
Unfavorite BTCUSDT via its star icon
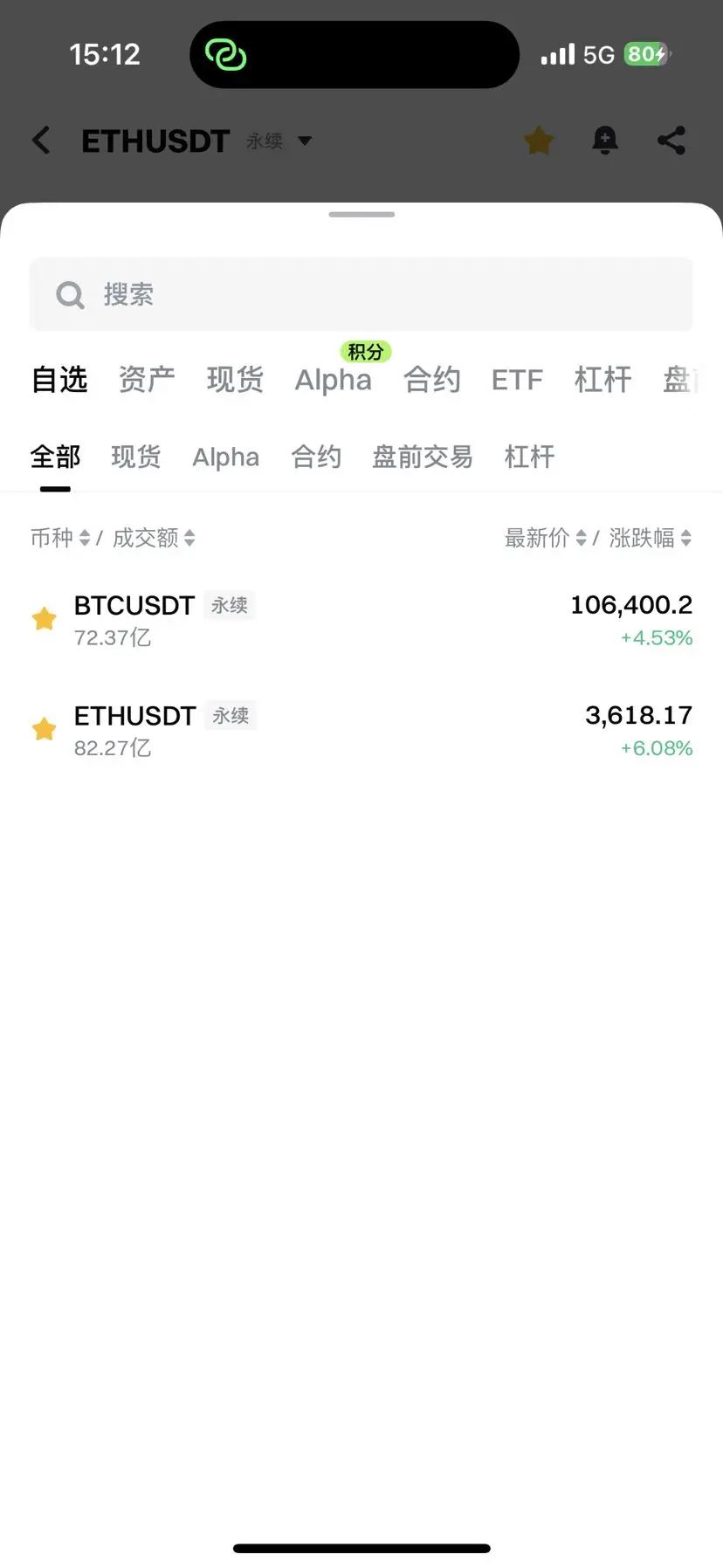point(44,619)
